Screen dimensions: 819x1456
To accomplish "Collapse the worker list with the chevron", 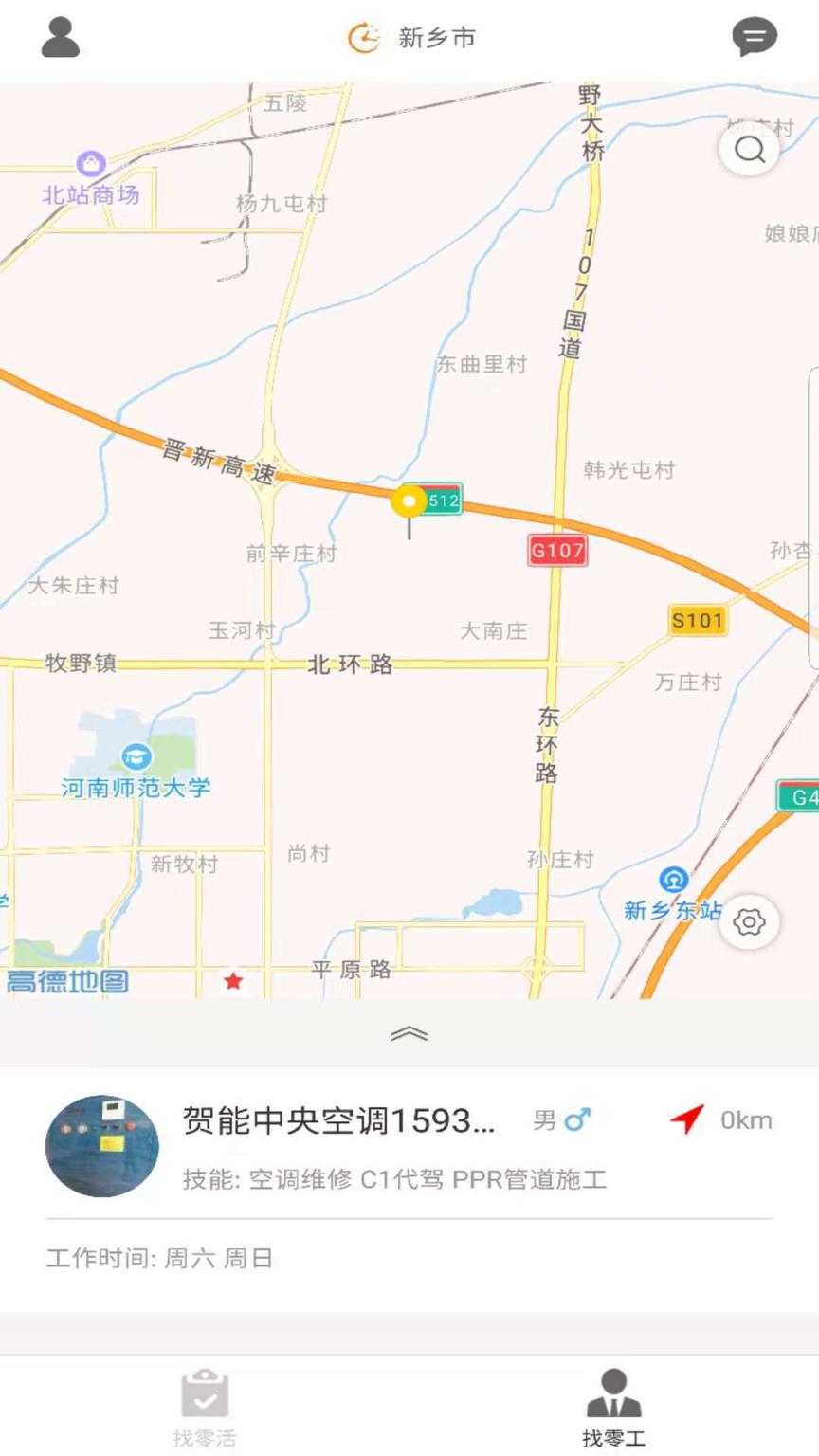I will (x=409, y=1034).
